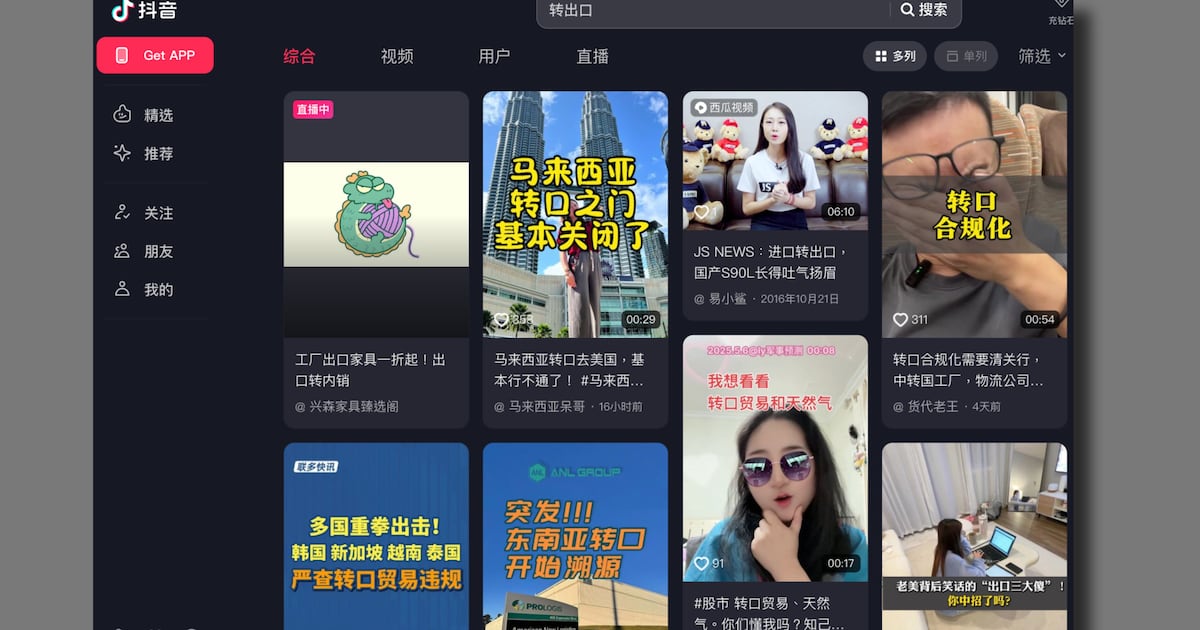Open 朋友 in the sidebar
Image resolution: width=1200 pixels, height=630 pixels.
[x=145, y=251]
